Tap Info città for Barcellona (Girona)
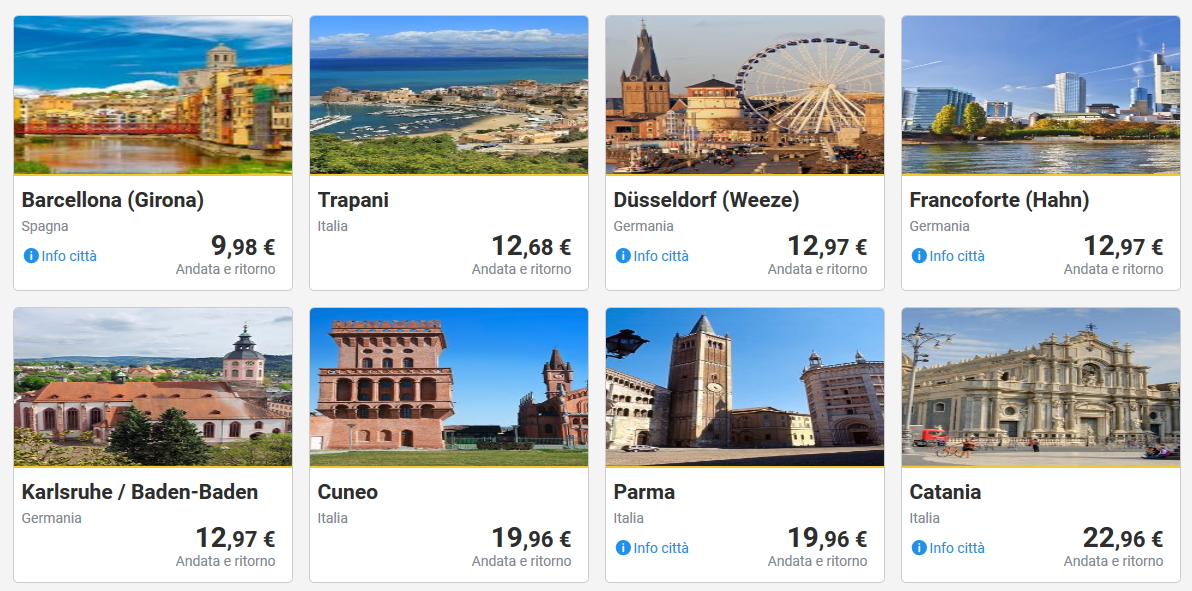This screenshot has width=1192, height=591. tap(61, 256)
